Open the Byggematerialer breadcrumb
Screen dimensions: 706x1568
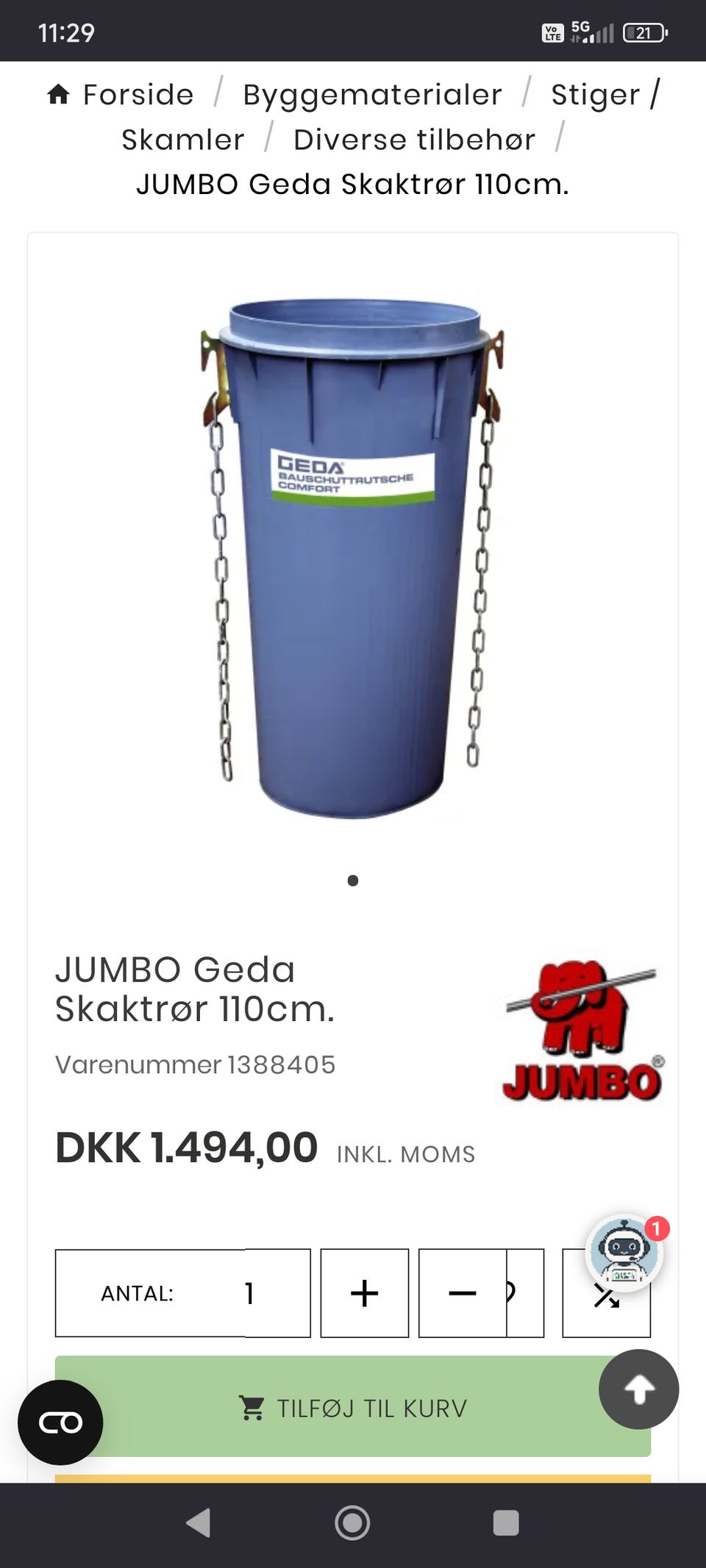pyautogui.click(x=372, y=95)
